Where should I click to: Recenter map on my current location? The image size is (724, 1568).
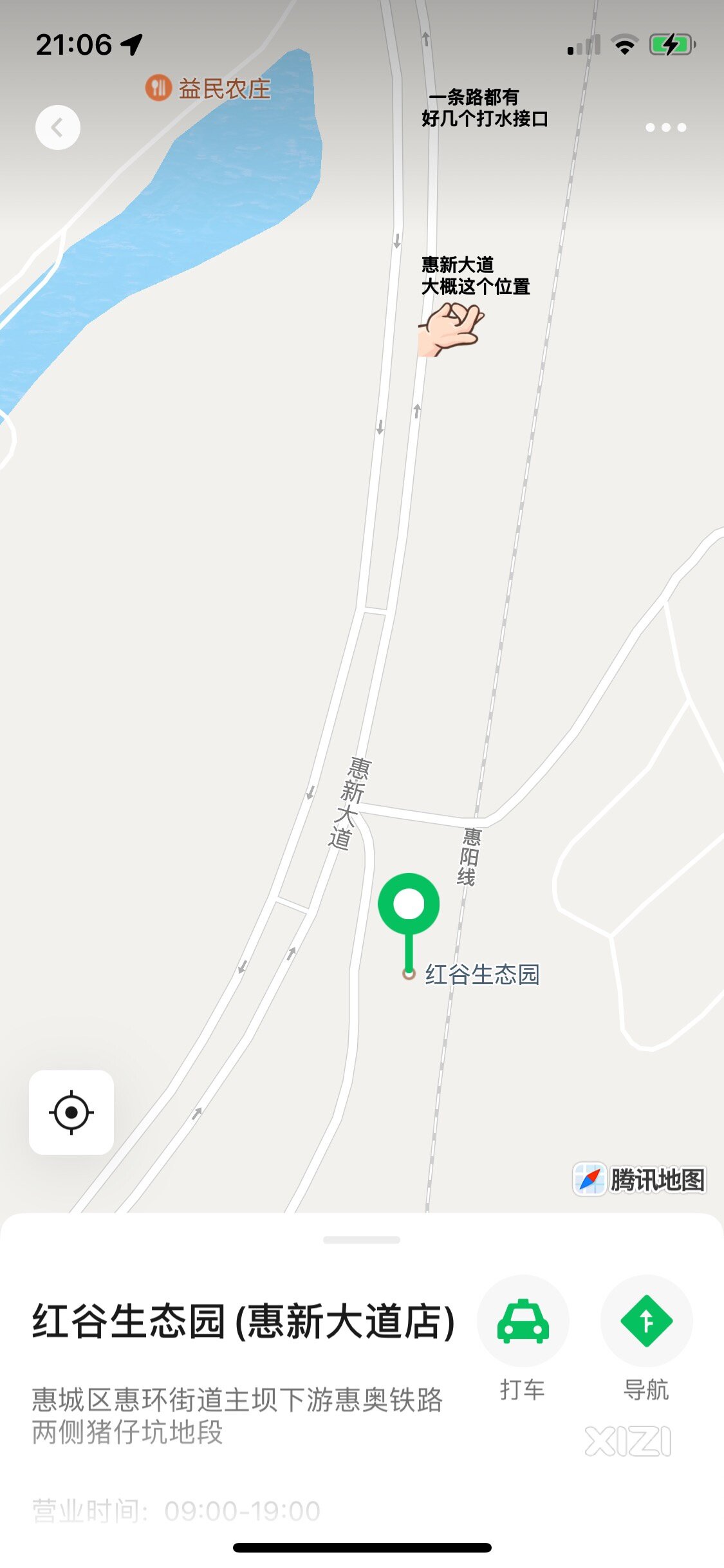[71, 1112]
